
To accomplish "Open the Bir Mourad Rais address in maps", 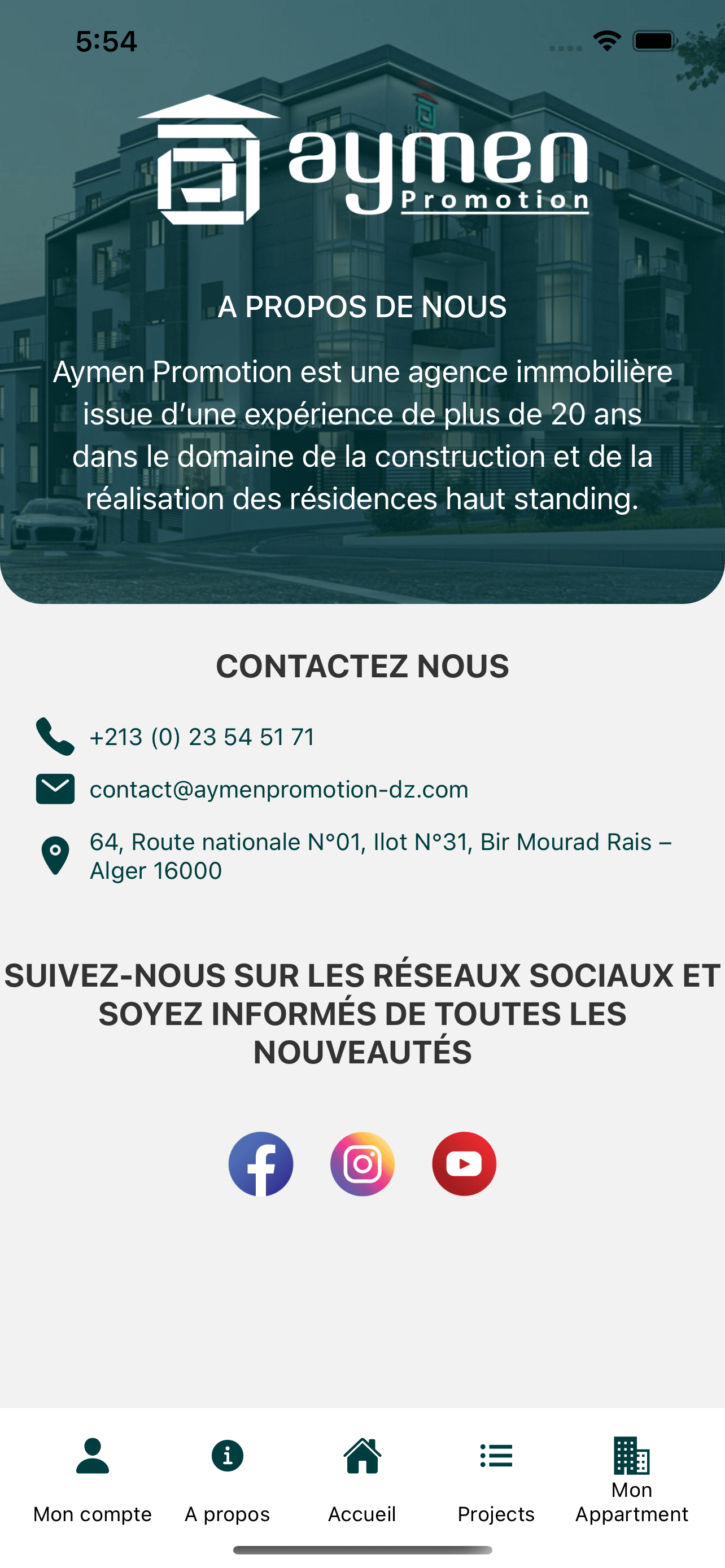I will (x=380, y=856).
